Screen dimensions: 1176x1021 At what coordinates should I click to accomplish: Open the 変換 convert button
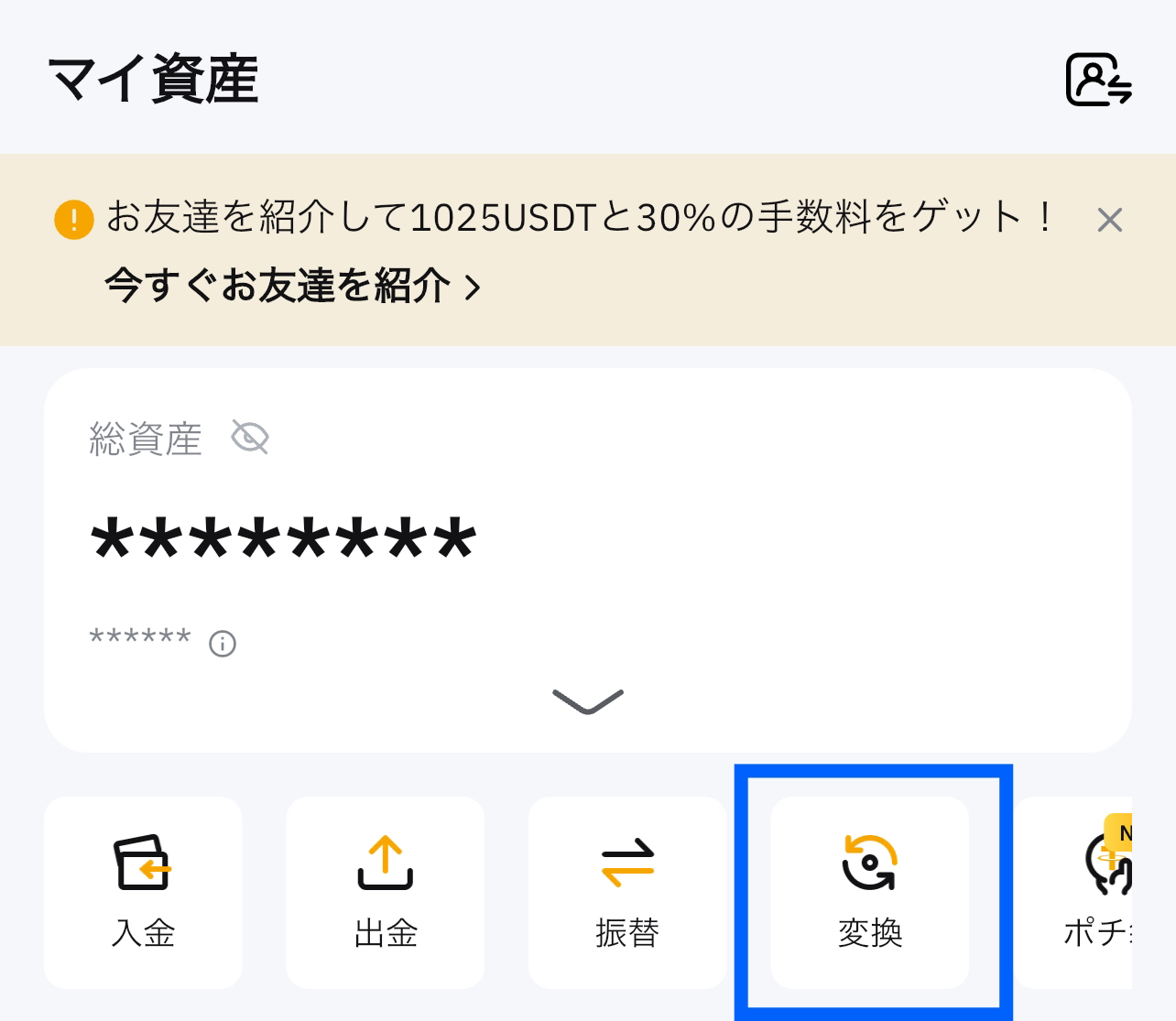pos(869,892)
